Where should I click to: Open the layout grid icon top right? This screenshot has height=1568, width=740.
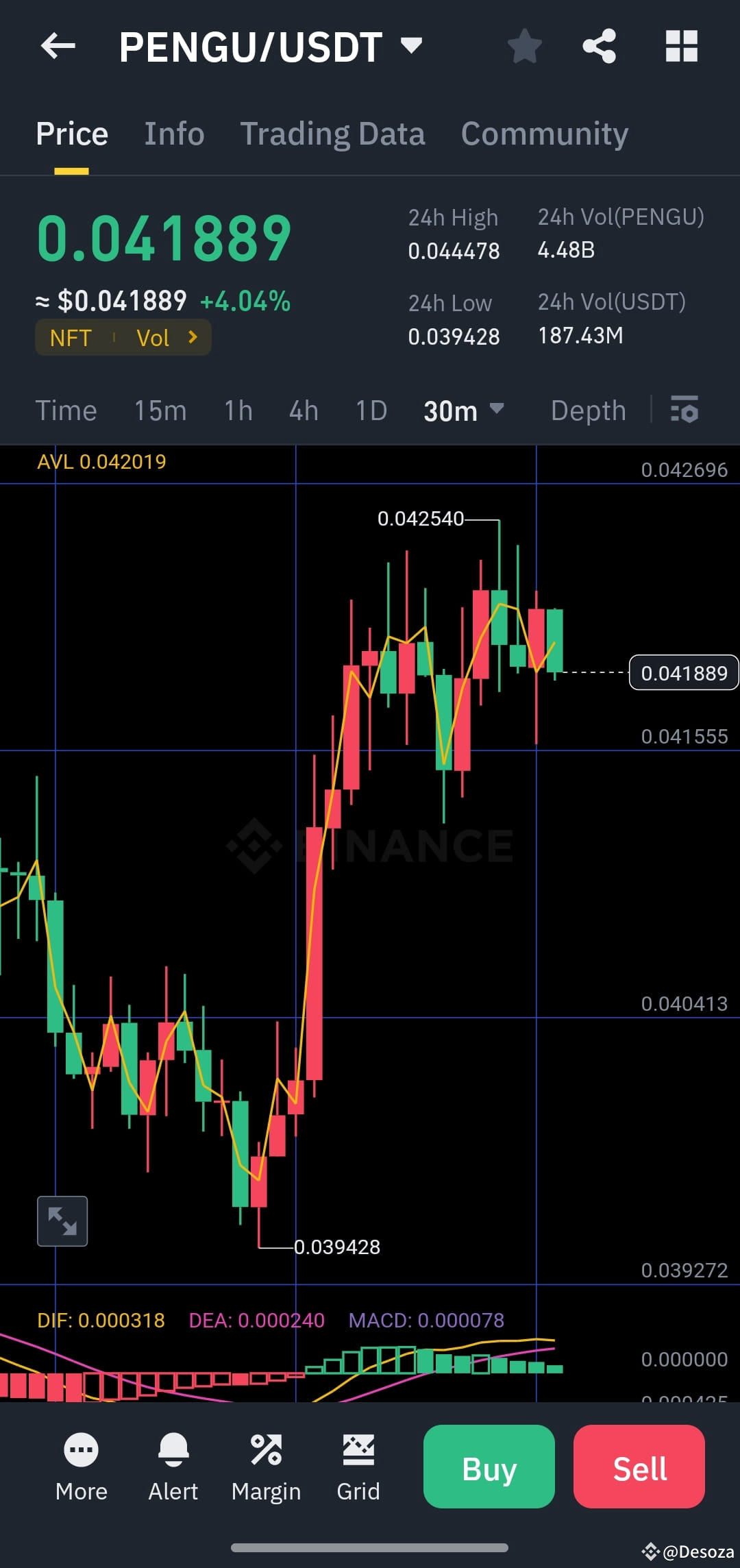pyautogui.click(x=680, y=45)
